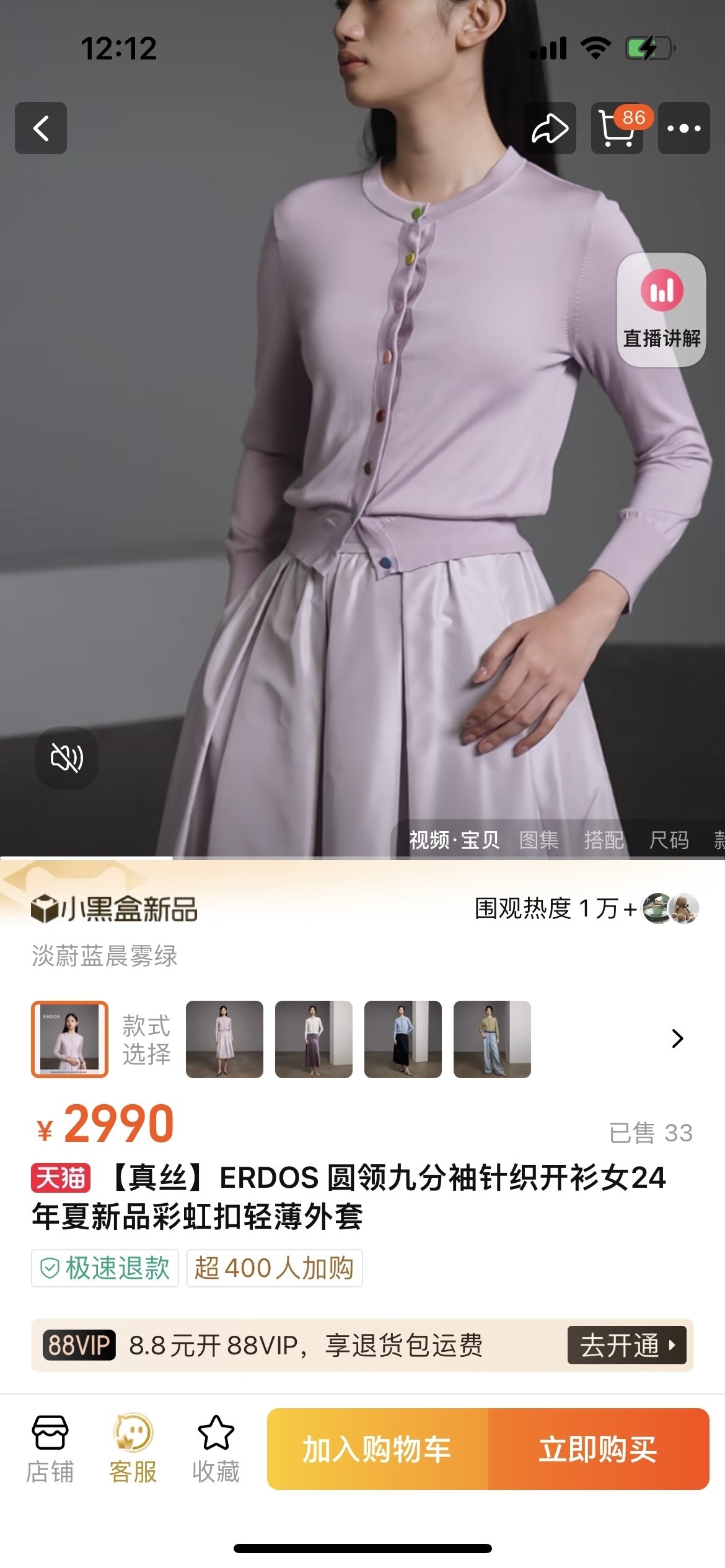The image size is (725, 1568).
Task: Switch to the 图集 tab
Action: 538,840
